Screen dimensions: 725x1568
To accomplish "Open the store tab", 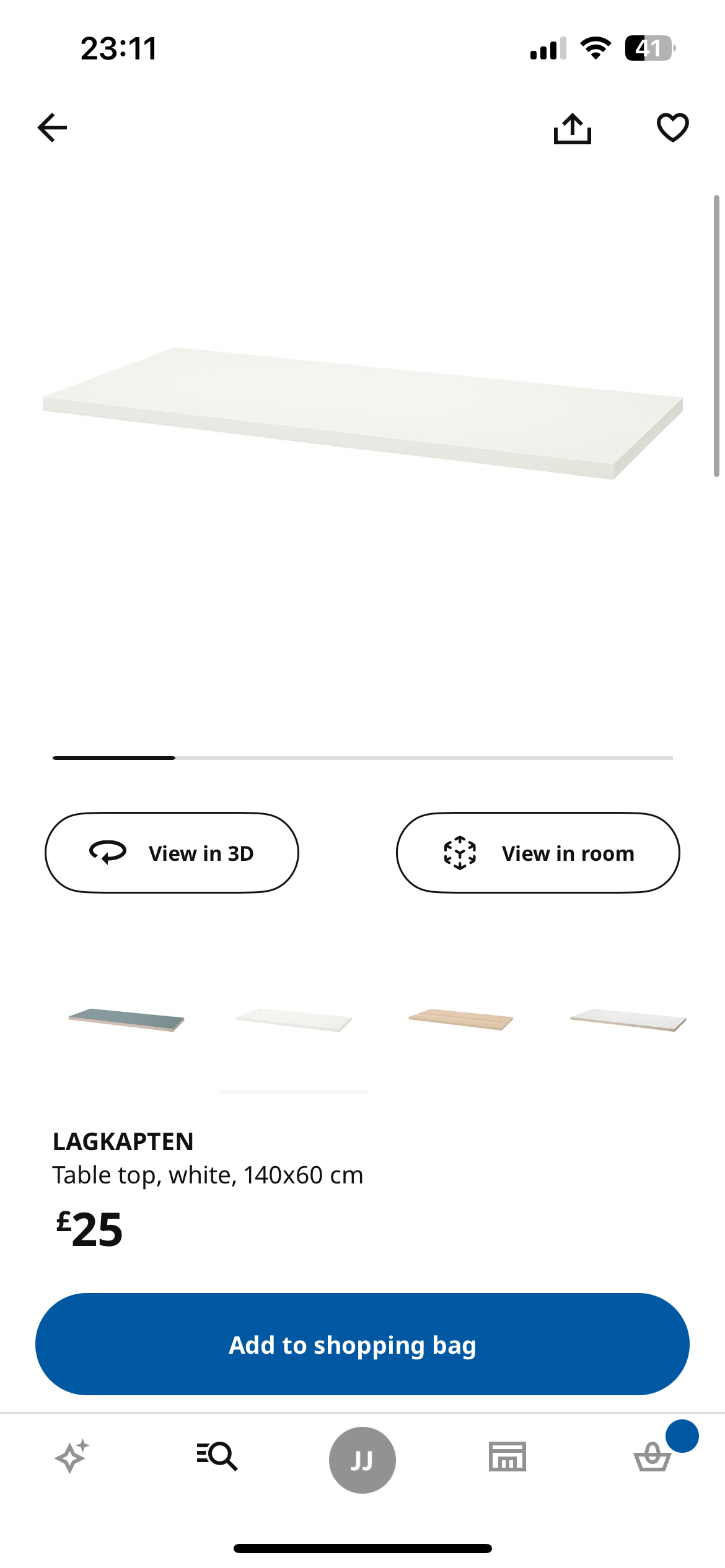I will (x=507, y=1457).
